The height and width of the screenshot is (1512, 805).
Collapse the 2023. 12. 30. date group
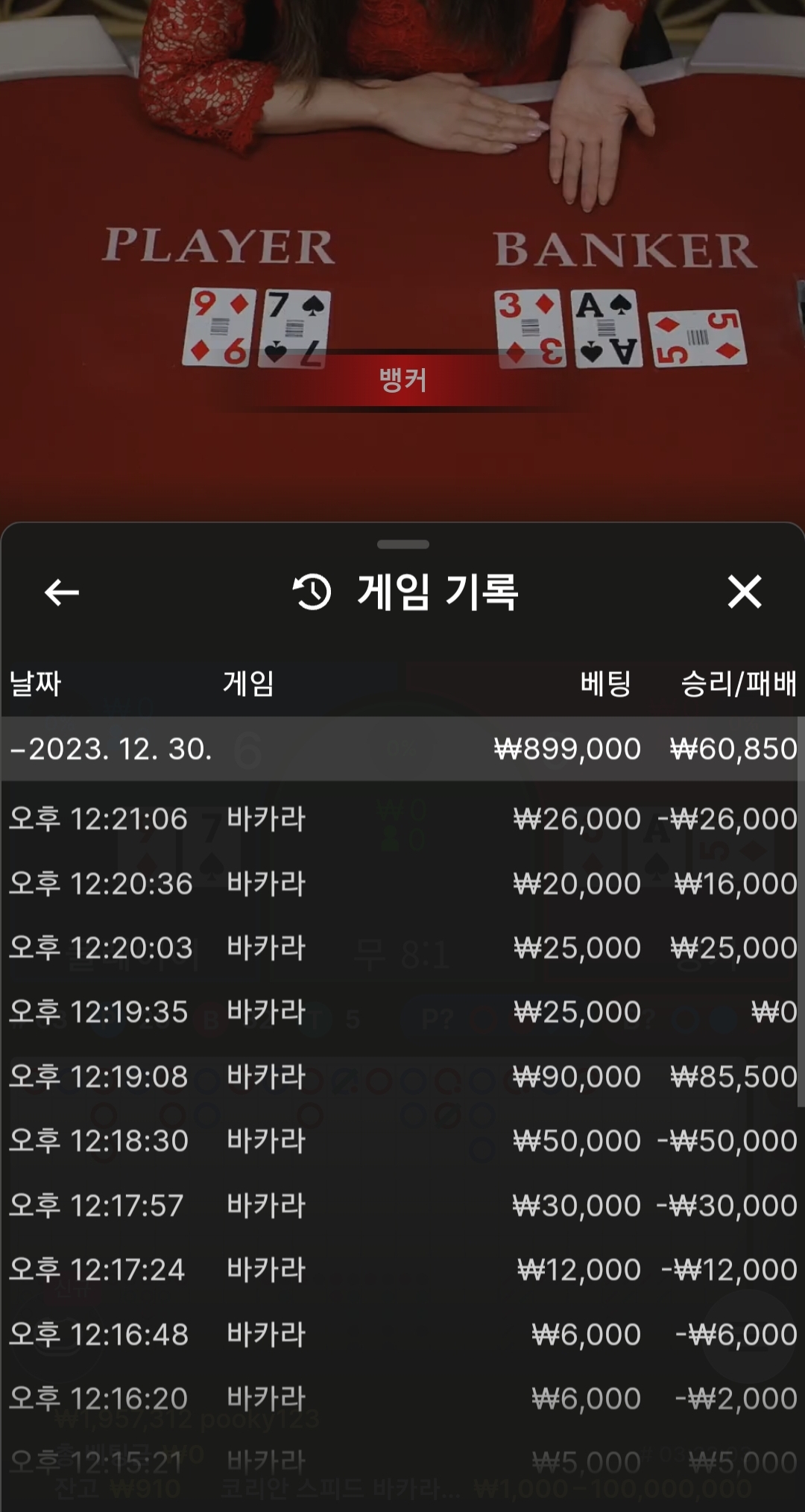click(112, 749)
